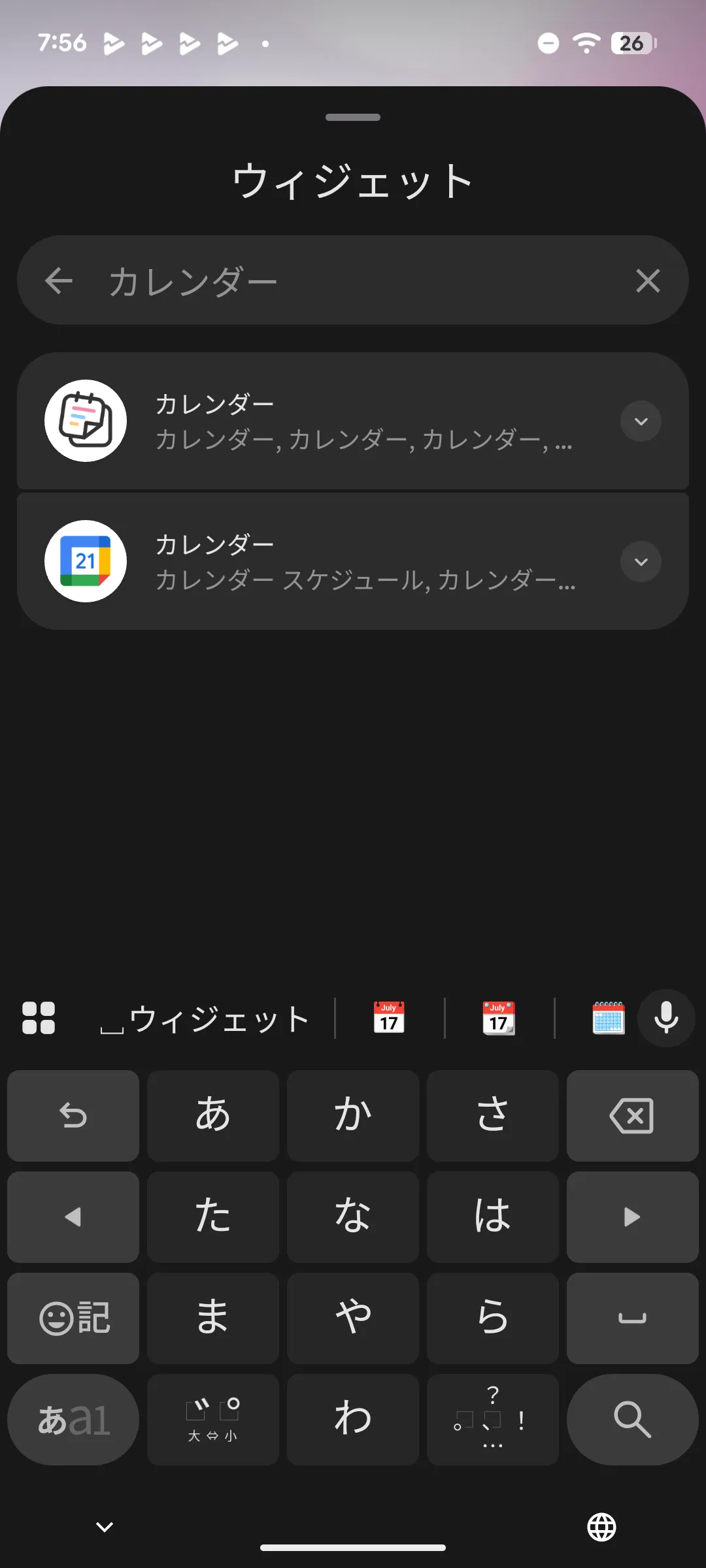Toggle character size with the 大⇔小 key
Viewport: 706px width, 1568px height.
212,1419
